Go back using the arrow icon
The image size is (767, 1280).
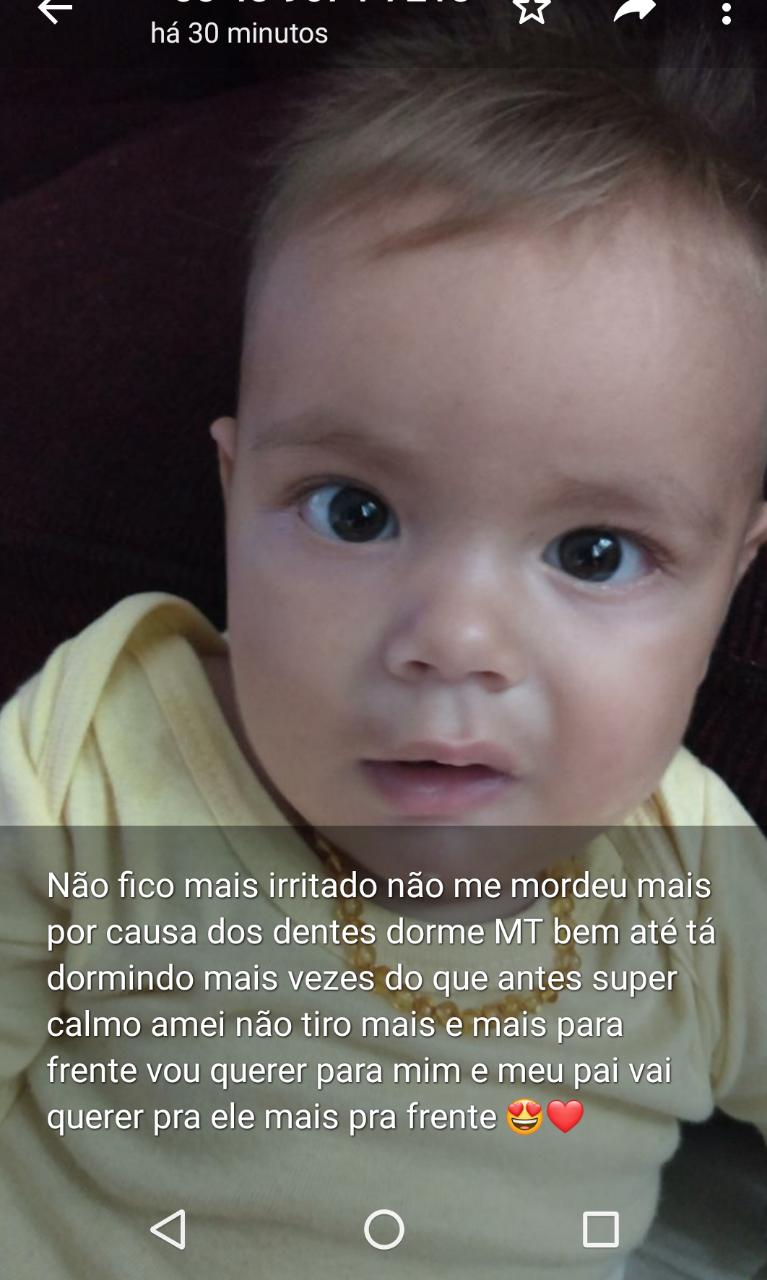pyautogui.click(x=55, y=11)
